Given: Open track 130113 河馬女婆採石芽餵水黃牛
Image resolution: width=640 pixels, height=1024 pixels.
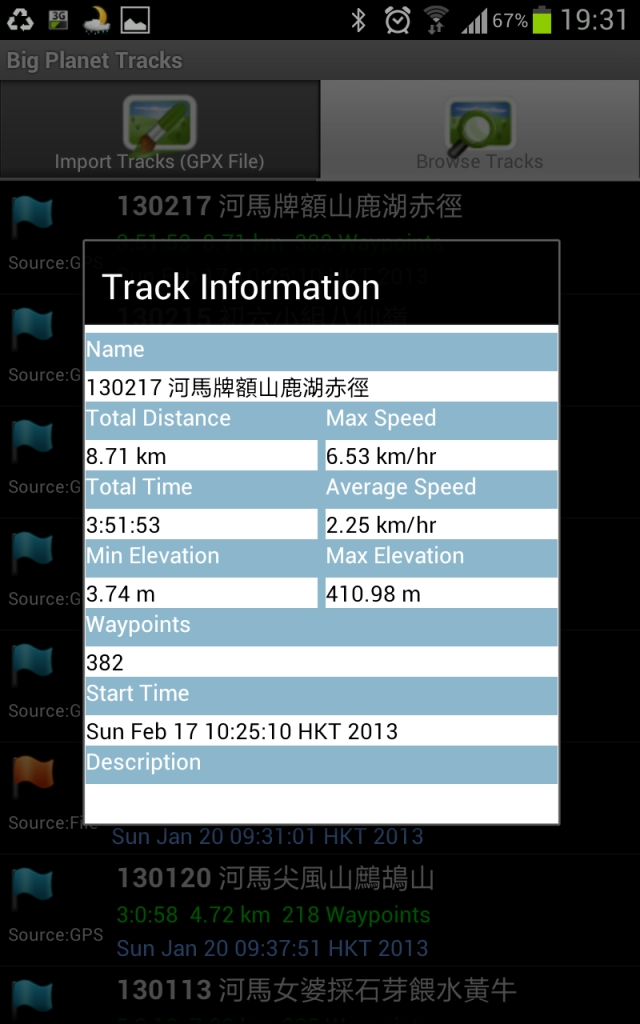Looking at the screenshot, I should pos(320,995).
